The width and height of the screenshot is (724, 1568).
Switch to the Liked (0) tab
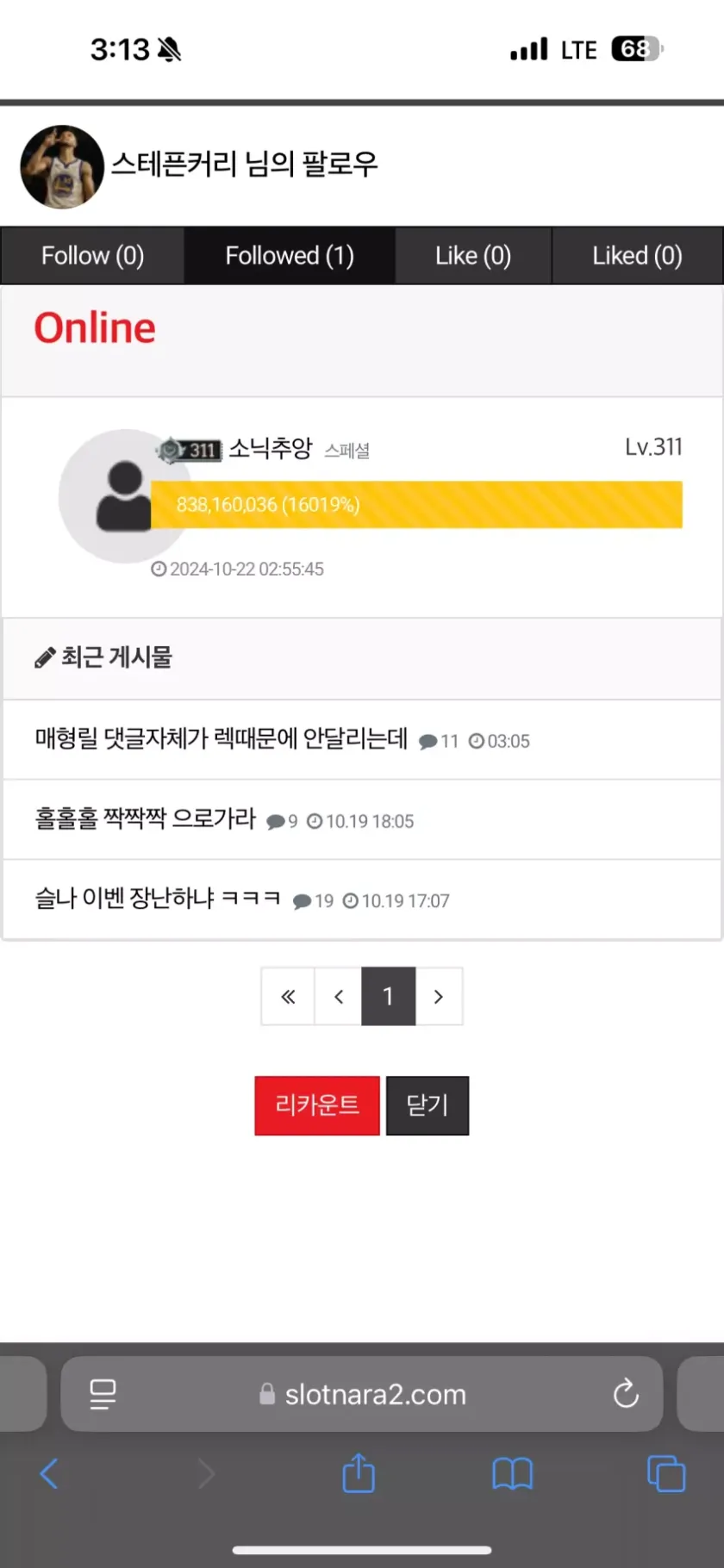pos(637,256)
